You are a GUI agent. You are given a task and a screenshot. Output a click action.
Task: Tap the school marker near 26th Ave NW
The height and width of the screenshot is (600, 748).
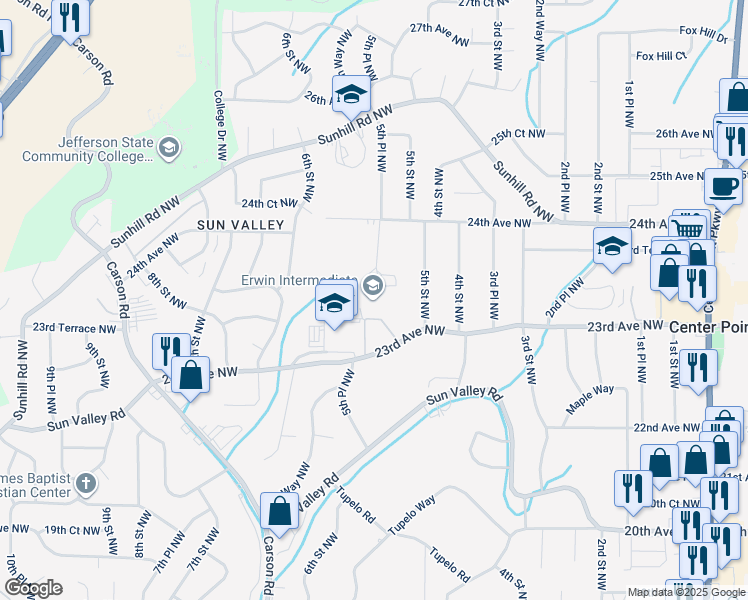(351, 95)
